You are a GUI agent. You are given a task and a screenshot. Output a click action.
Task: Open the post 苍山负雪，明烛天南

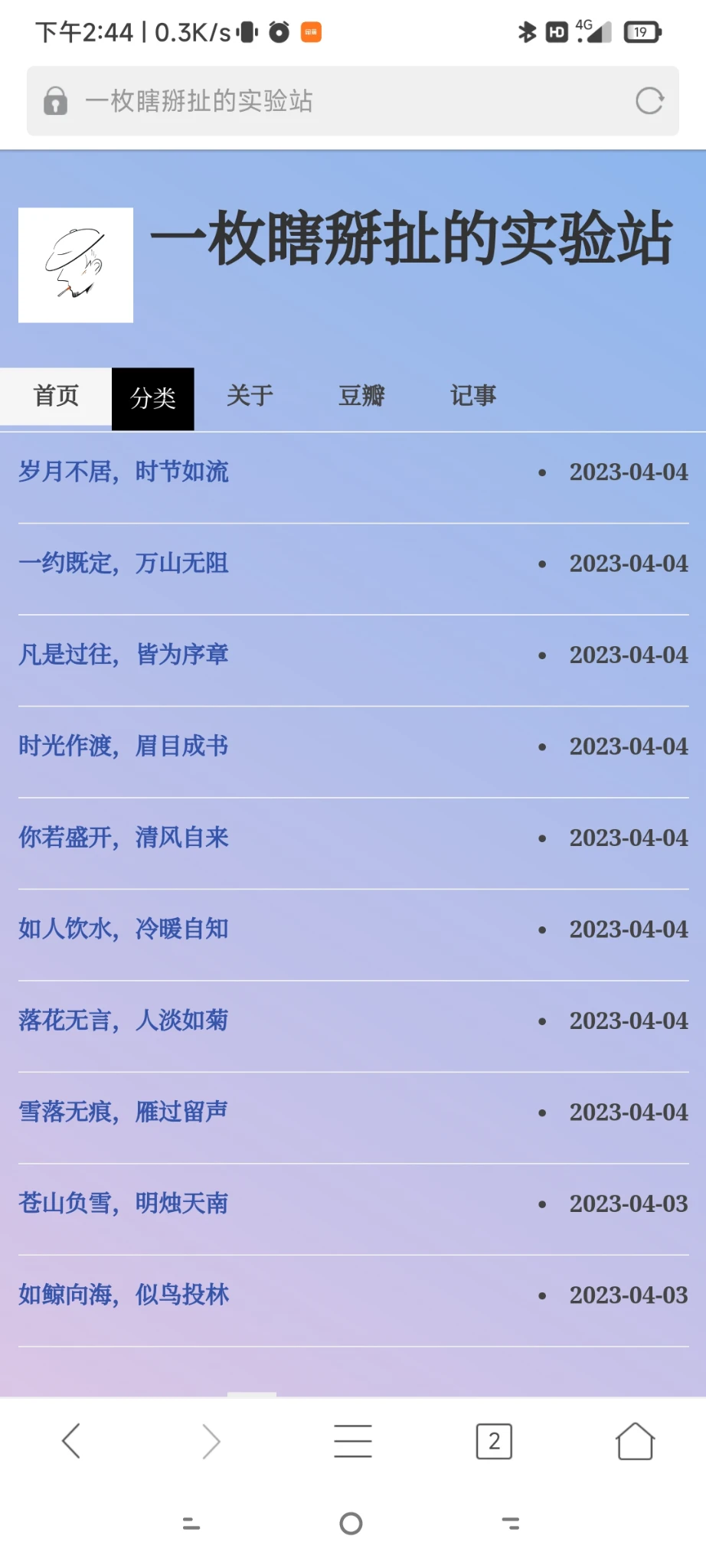pos(124,1204)
